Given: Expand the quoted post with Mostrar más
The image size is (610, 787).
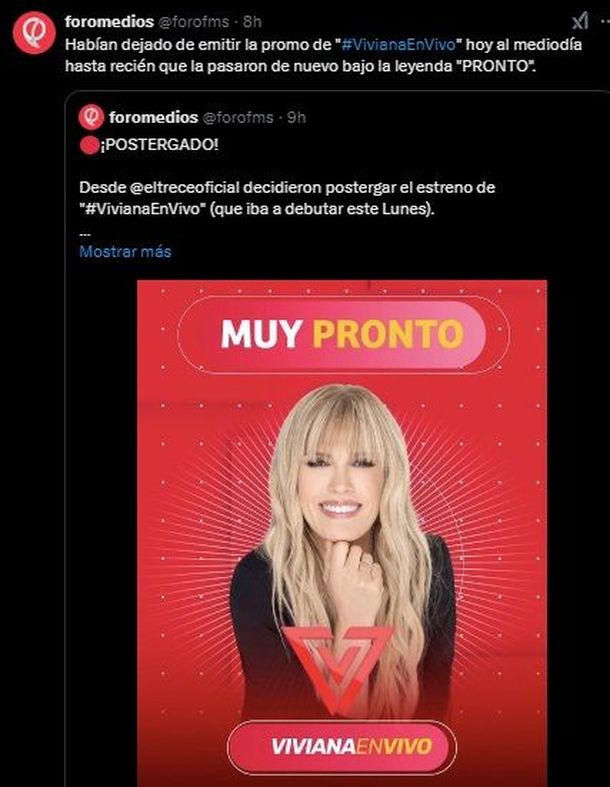Looking at the screenshot, I should 125,252.
